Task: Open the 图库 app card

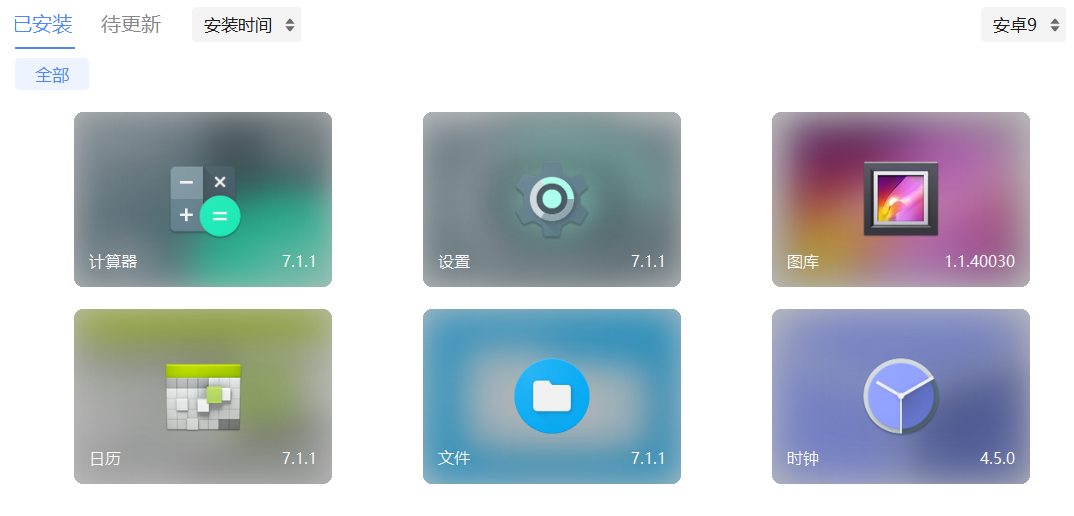Action: click(901, 199)
